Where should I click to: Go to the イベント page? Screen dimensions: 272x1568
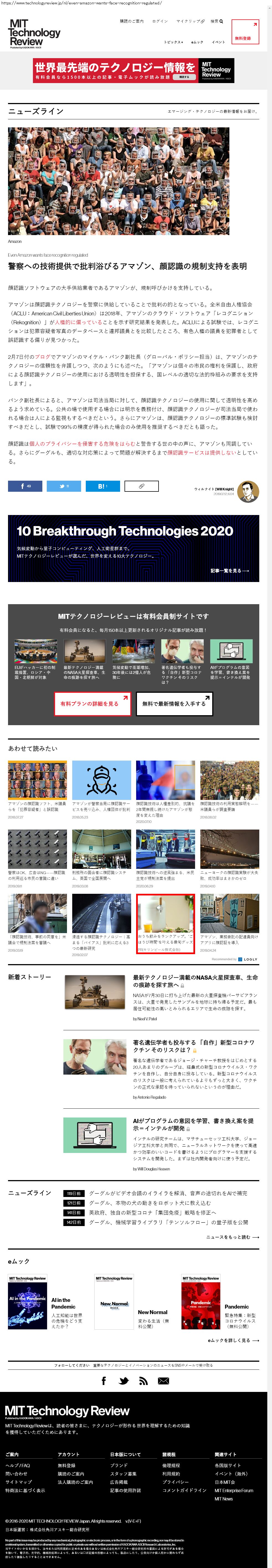[x=218, y=42]
